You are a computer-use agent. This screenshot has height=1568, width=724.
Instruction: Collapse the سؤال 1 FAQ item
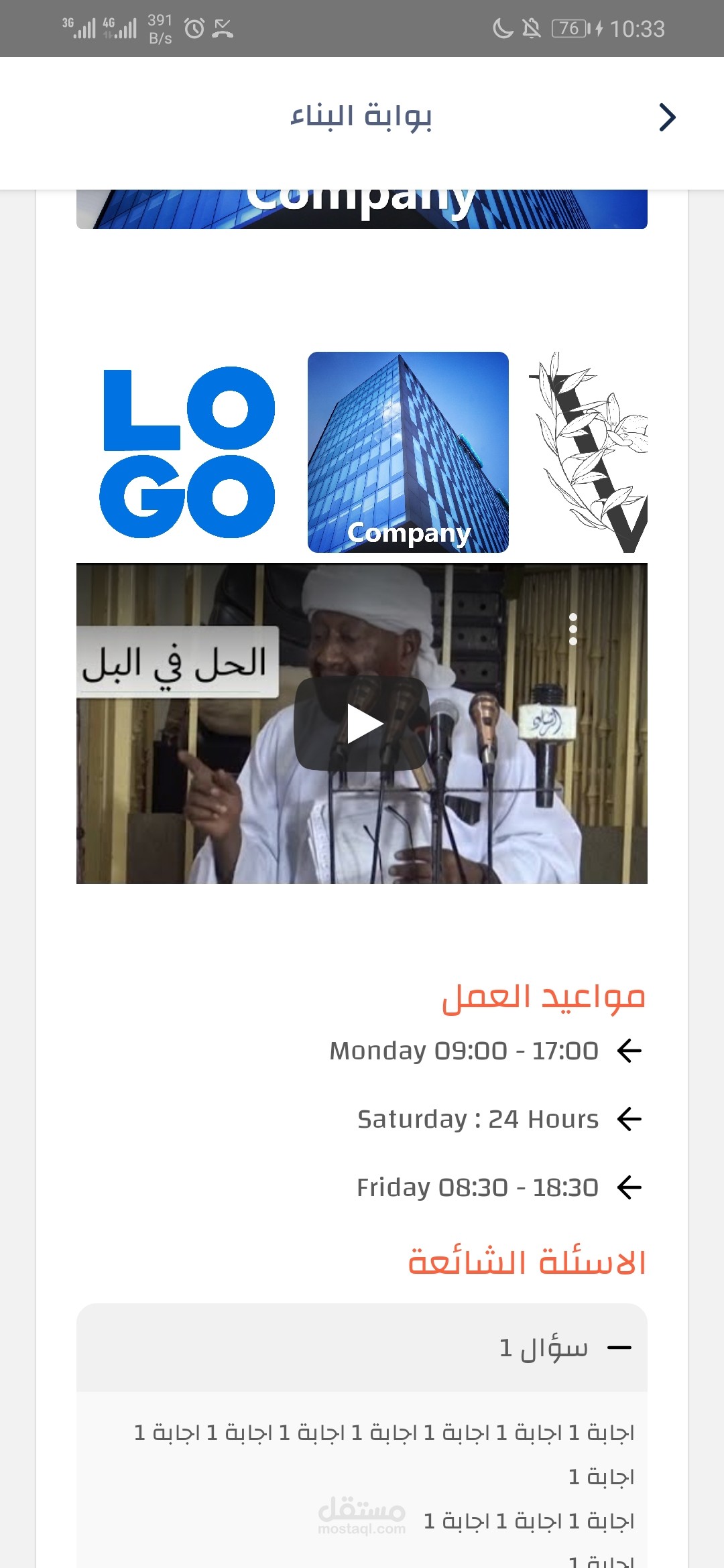(x=619, y=1348)
